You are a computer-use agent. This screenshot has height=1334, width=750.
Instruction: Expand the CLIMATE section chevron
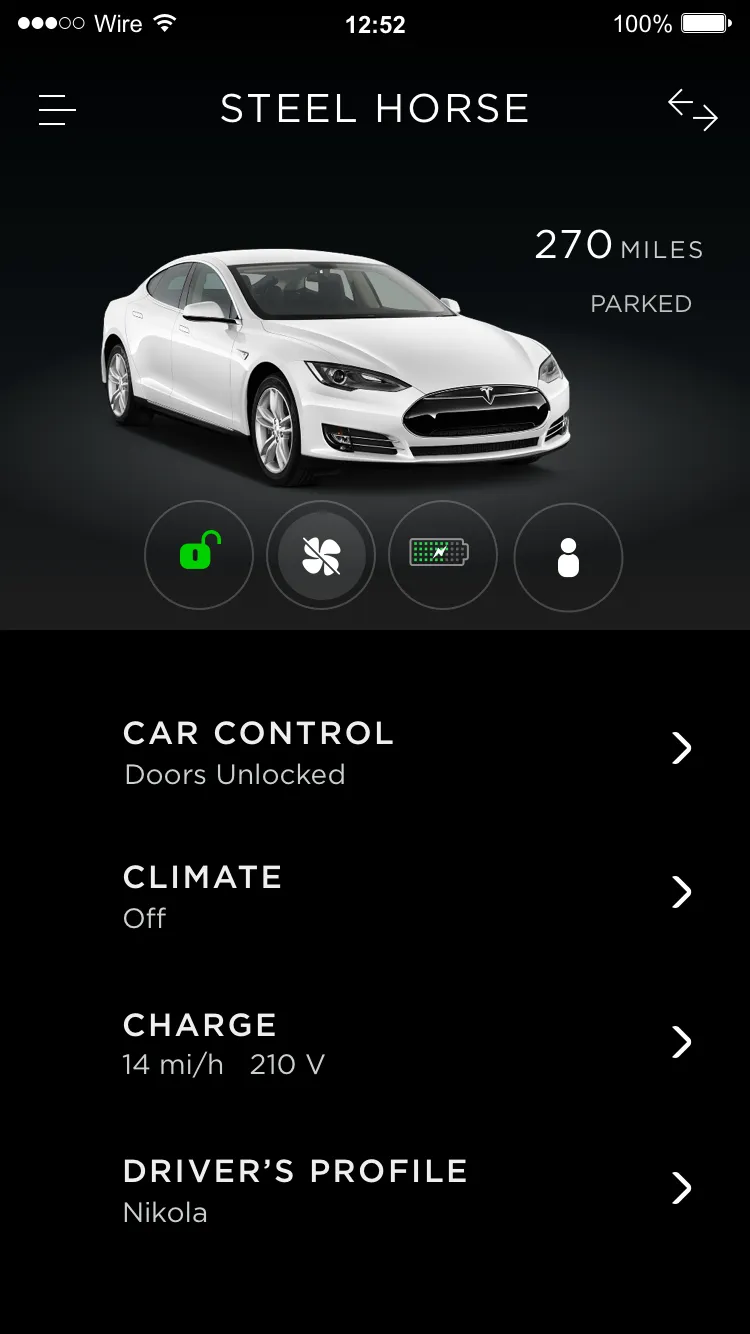click(x=682, y=892)
